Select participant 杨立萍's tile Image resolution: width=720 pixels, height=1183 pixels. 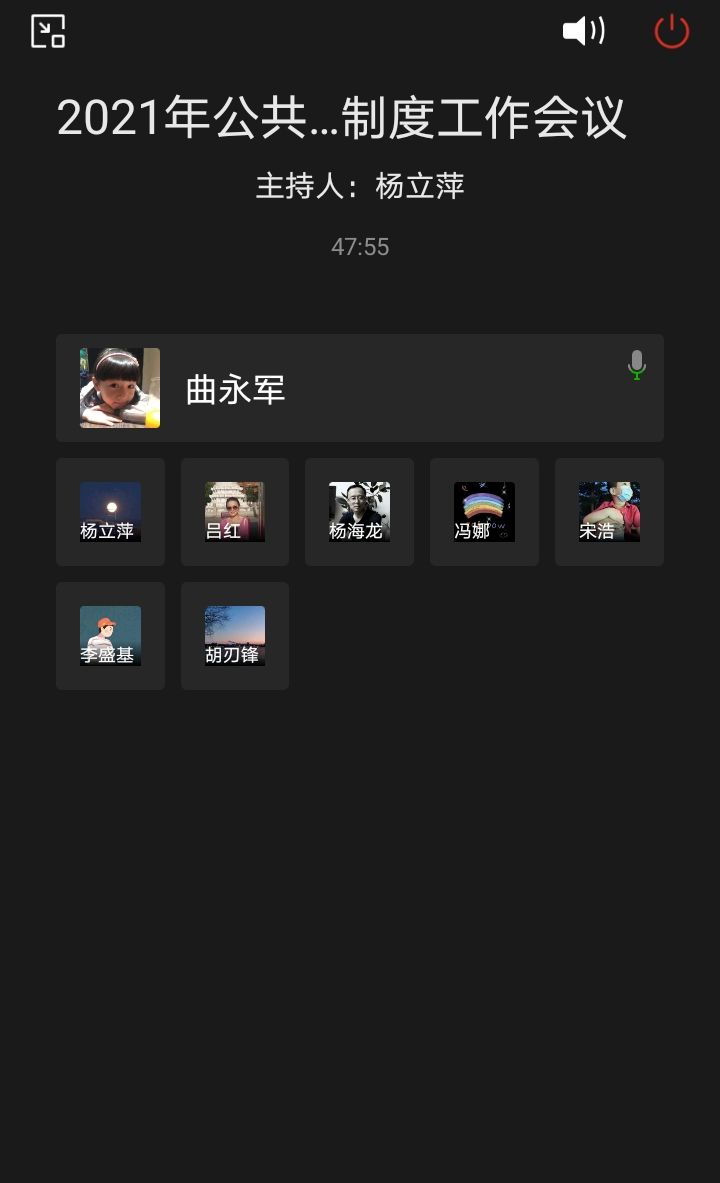(x=110, y=512)
